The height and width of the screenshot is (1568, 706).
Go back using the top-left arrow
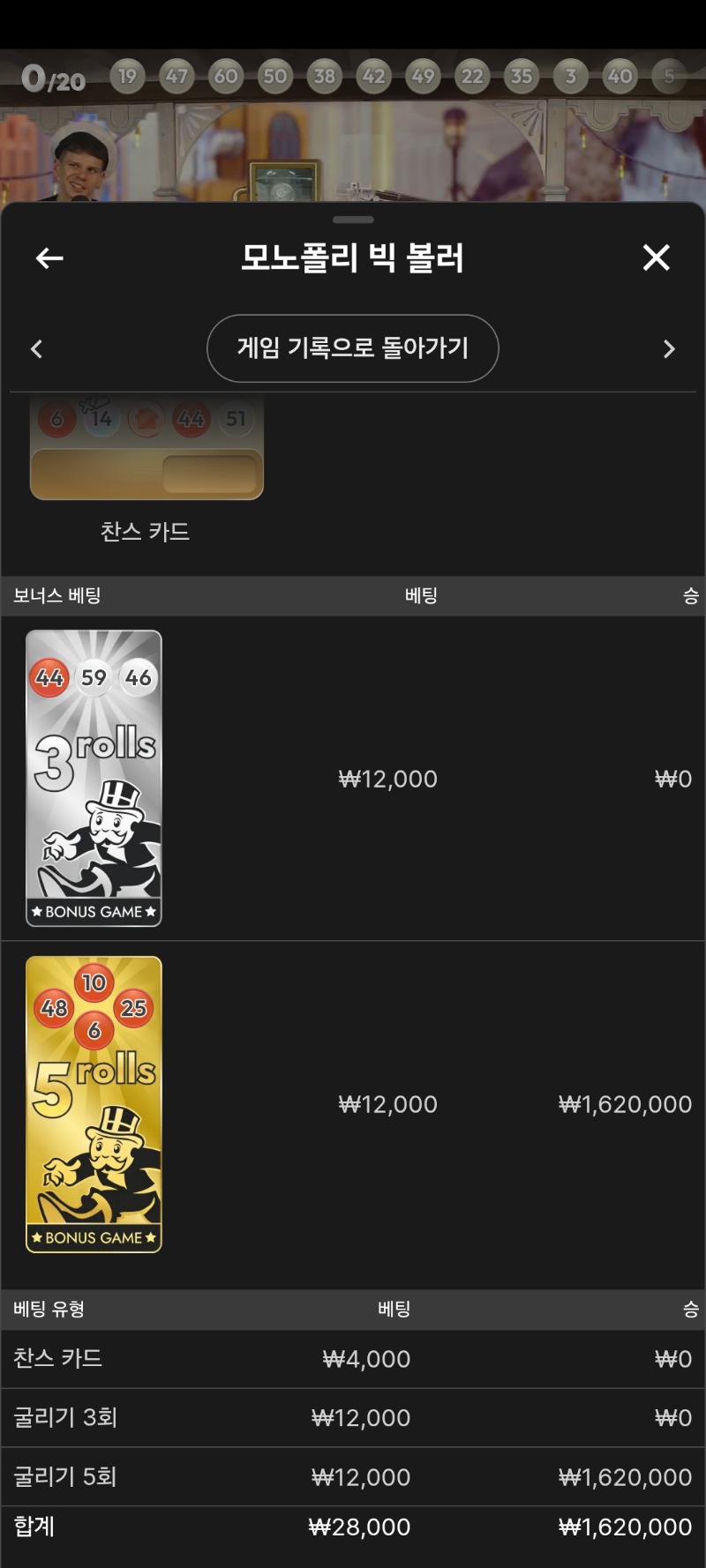[x=49, y=258]
